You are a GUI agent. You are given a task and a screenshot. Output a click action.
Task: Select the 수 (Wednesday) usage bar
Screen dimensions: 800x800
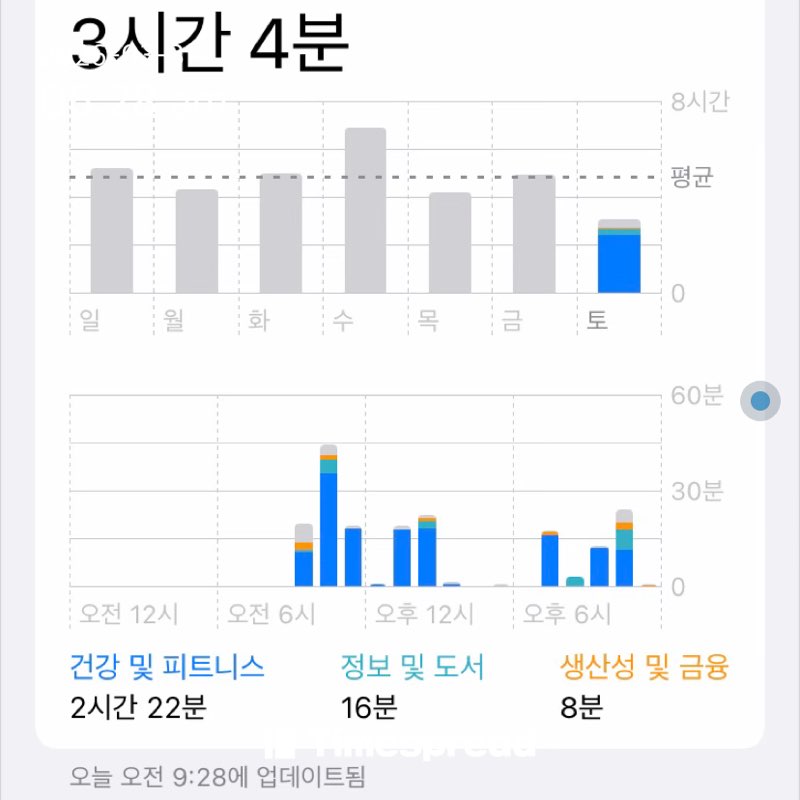(365, 211)
